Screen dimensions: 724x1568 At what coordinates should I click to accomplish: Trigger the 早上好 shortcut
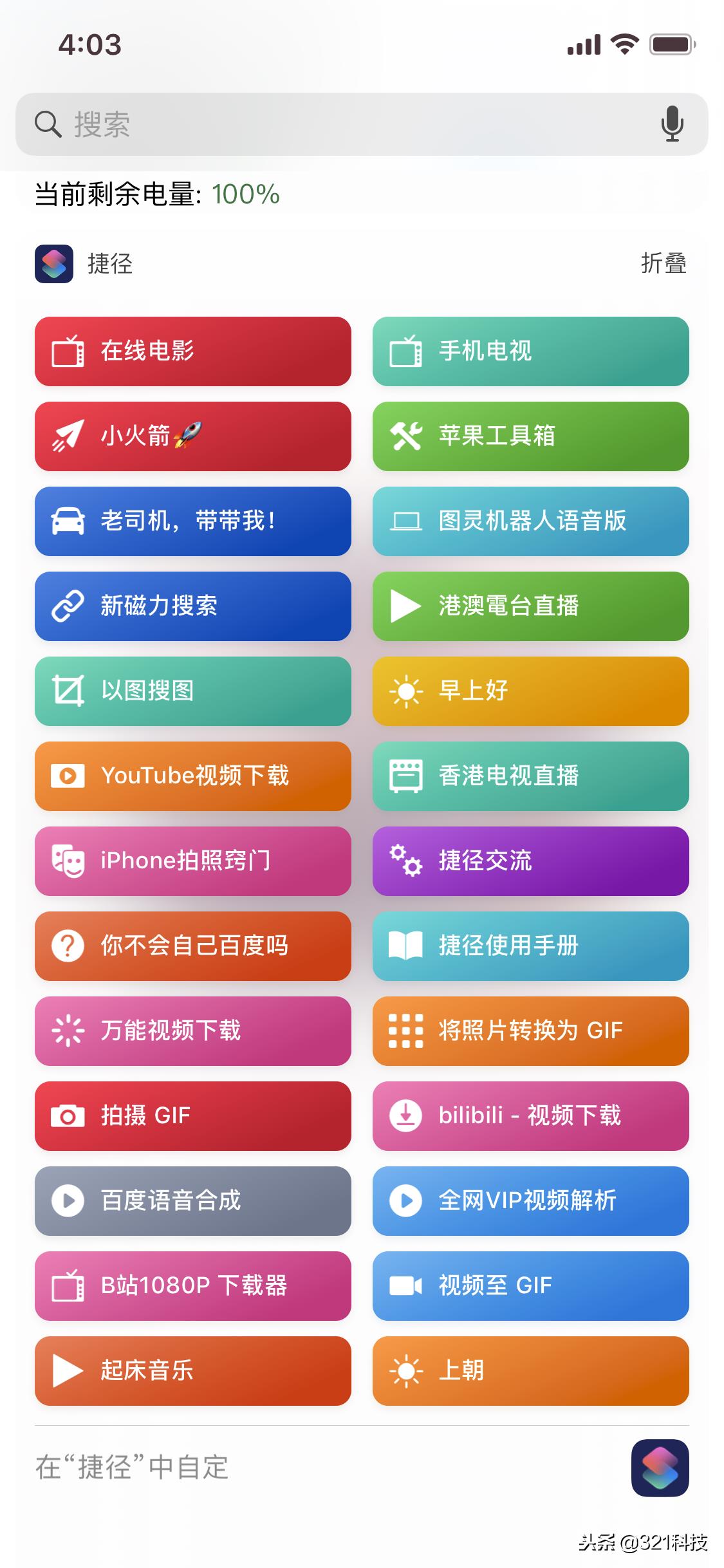pos(531,691)
